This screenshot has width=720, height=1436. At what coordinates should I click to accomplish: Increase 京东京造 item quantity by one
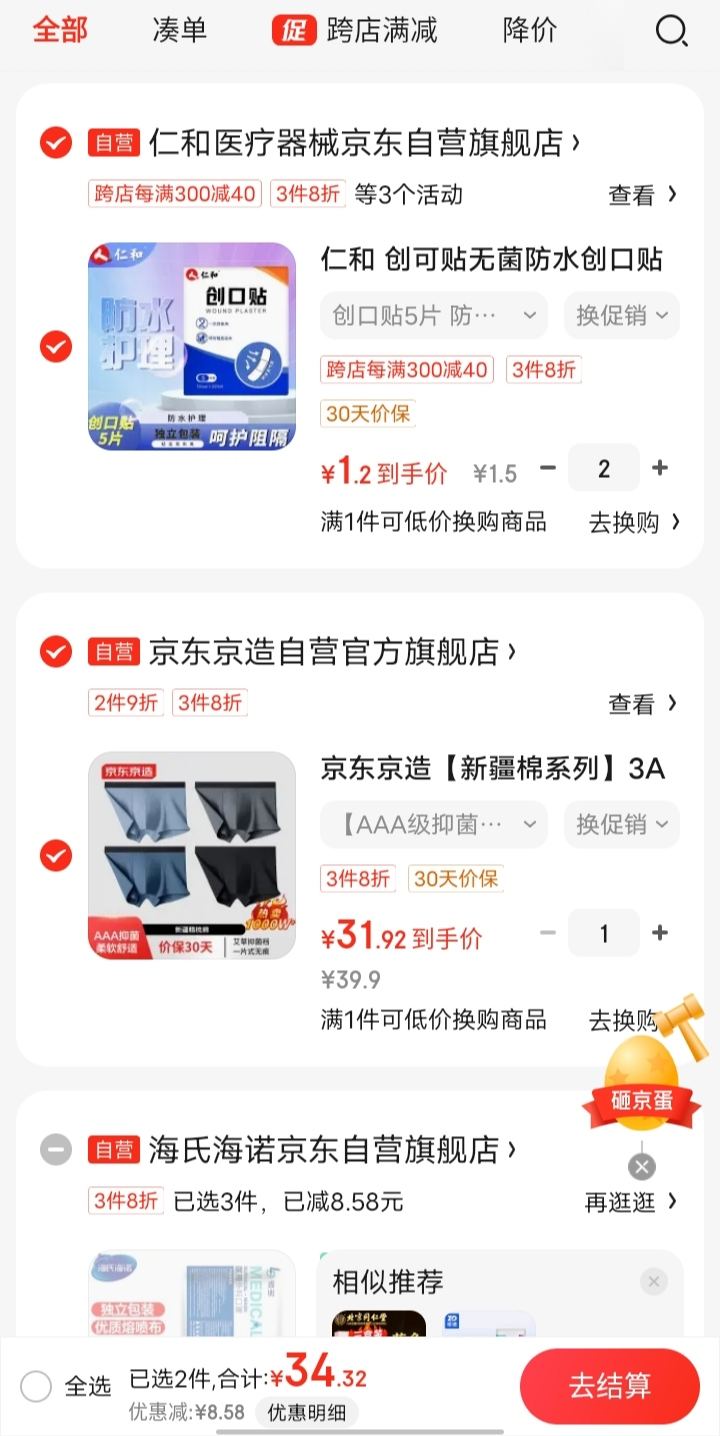(660, 933)
